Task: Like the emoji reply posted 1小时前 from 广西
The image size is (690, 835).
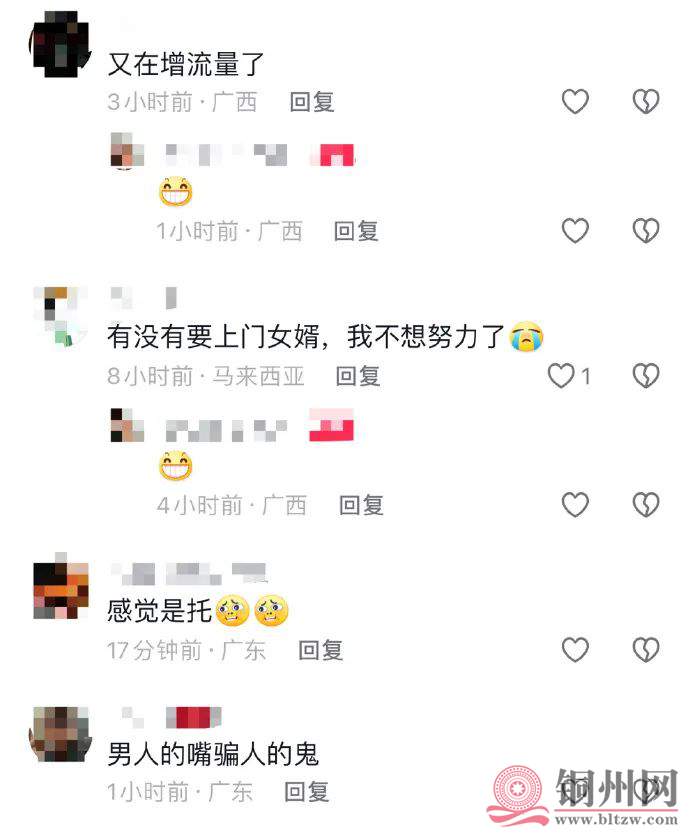Action: [575, 231]
